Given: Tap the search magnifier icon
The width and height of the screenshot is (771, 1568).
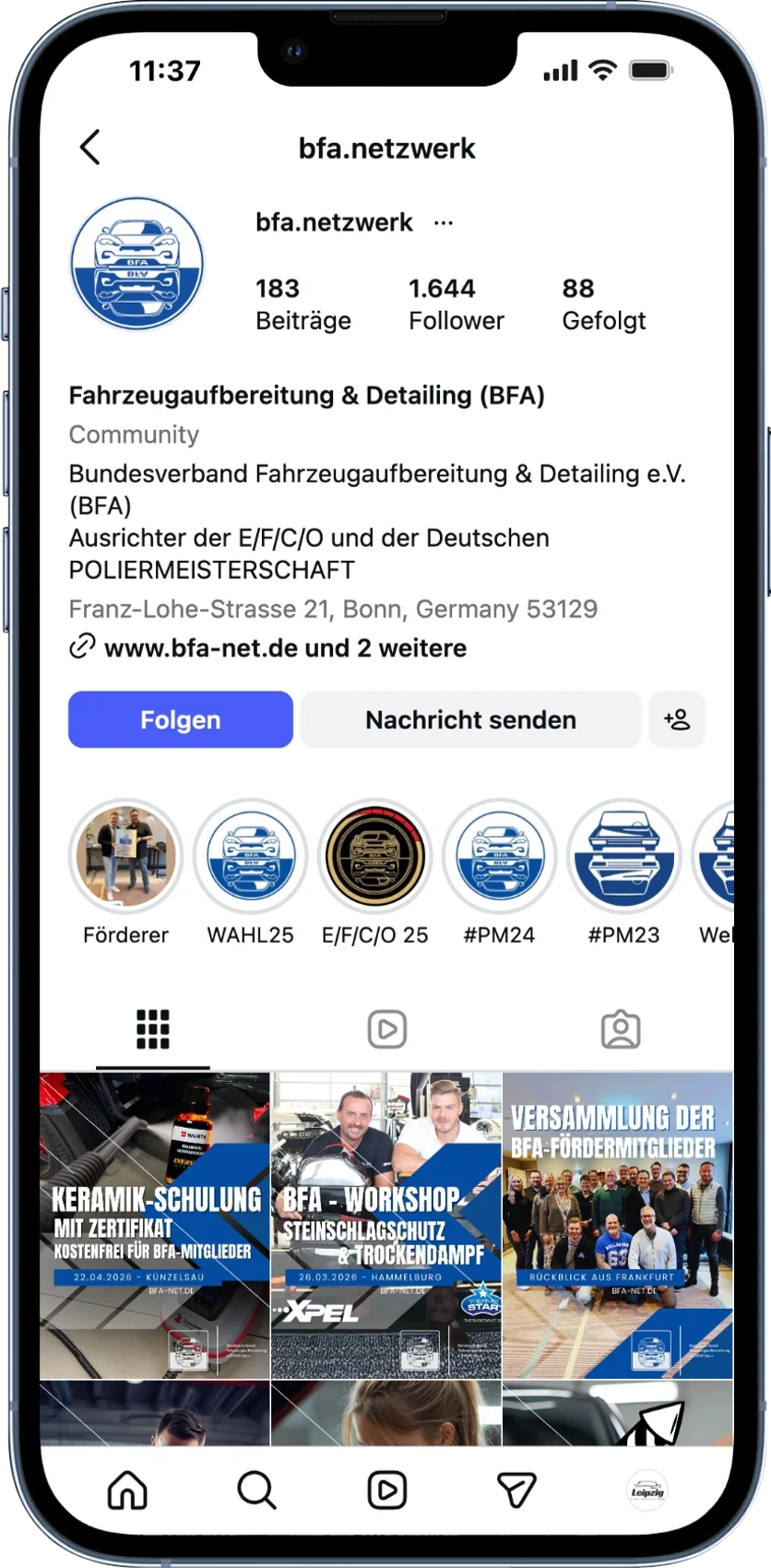Looking at the screenshot, I should [x=256, y=1488].
